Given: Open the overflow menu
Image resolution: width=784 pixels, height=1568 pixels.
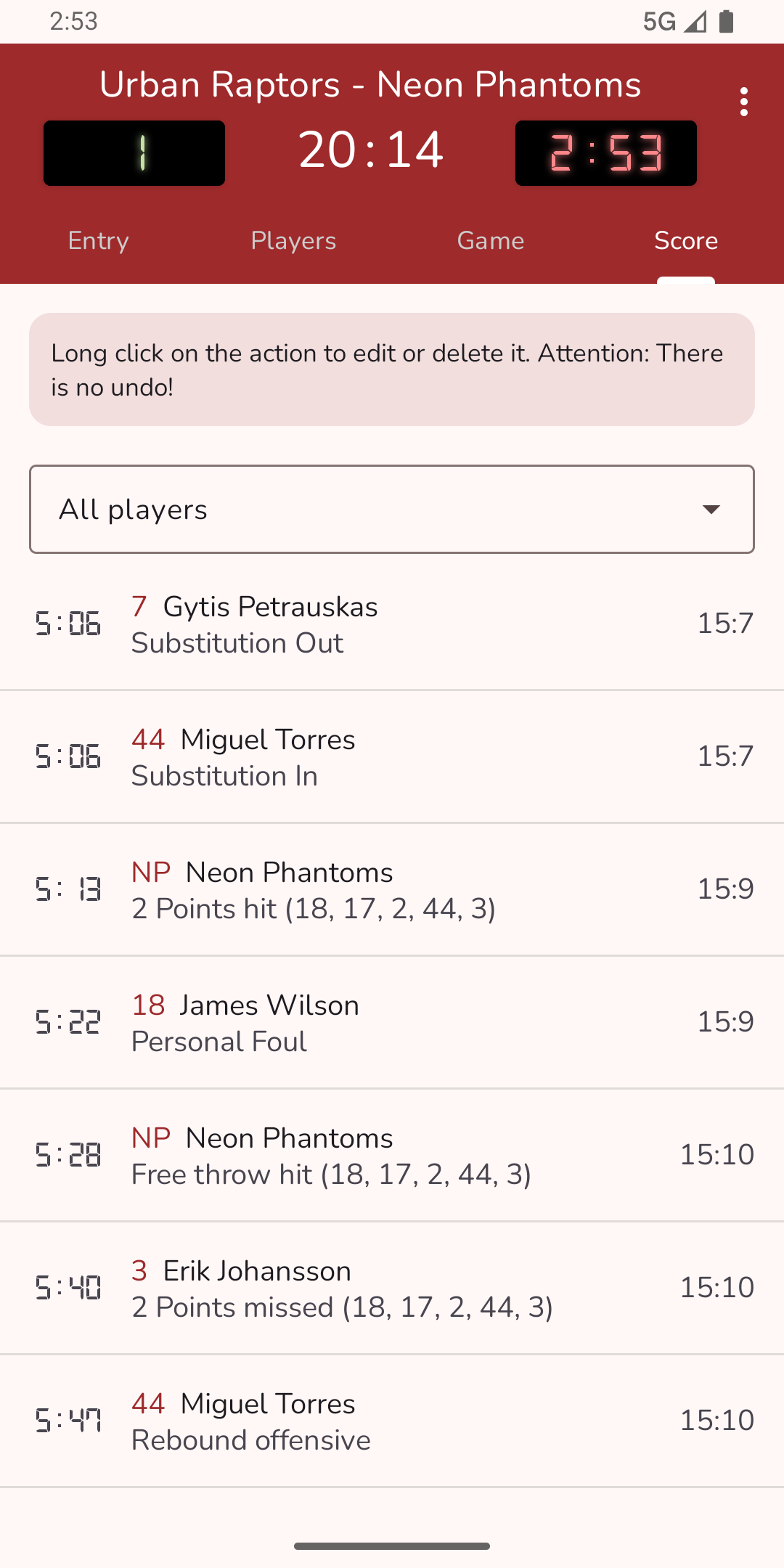Looking at the screenshot, I should (743, 102).
